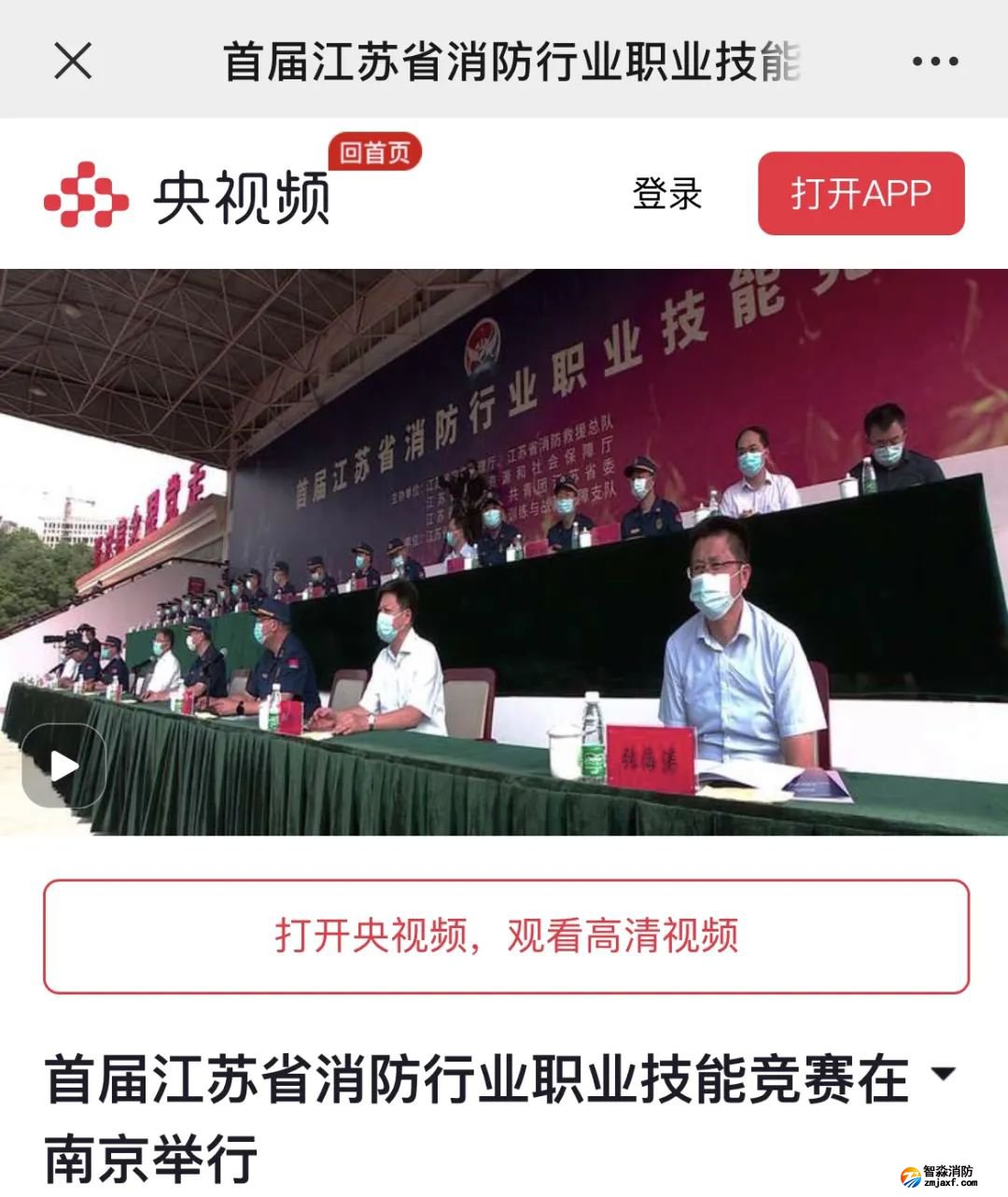Click the red 央视频 dots logo
1008x1197 pixels.
[x=89, y=193]
